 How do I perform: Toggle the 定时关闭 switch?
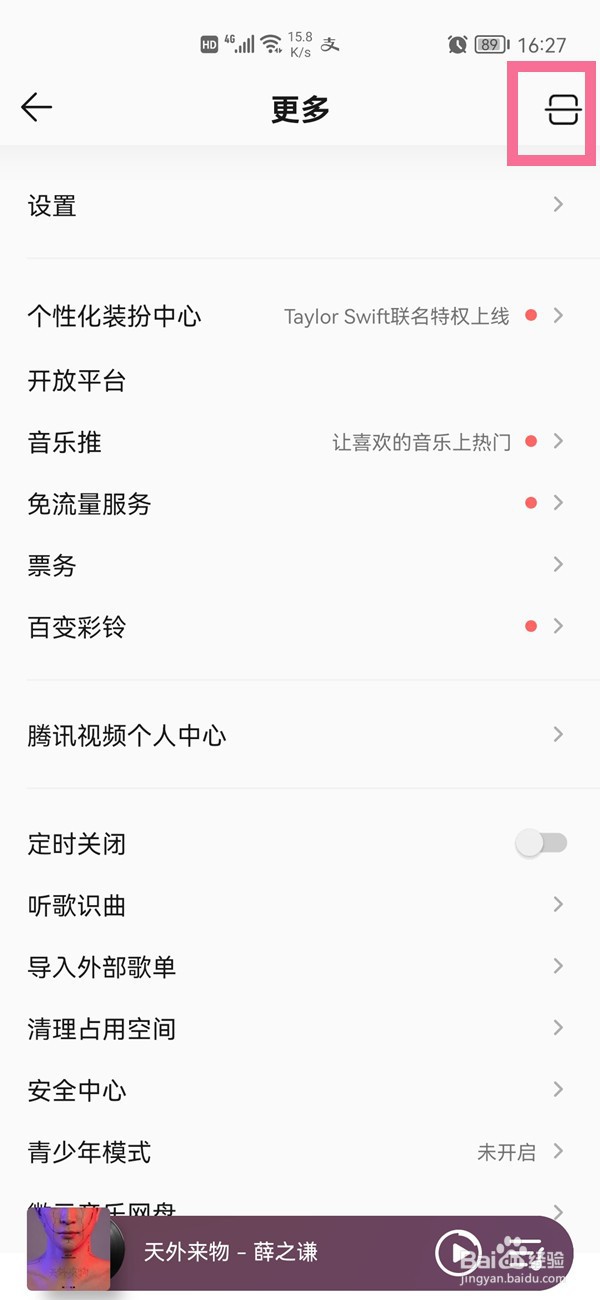pos(541,844)
